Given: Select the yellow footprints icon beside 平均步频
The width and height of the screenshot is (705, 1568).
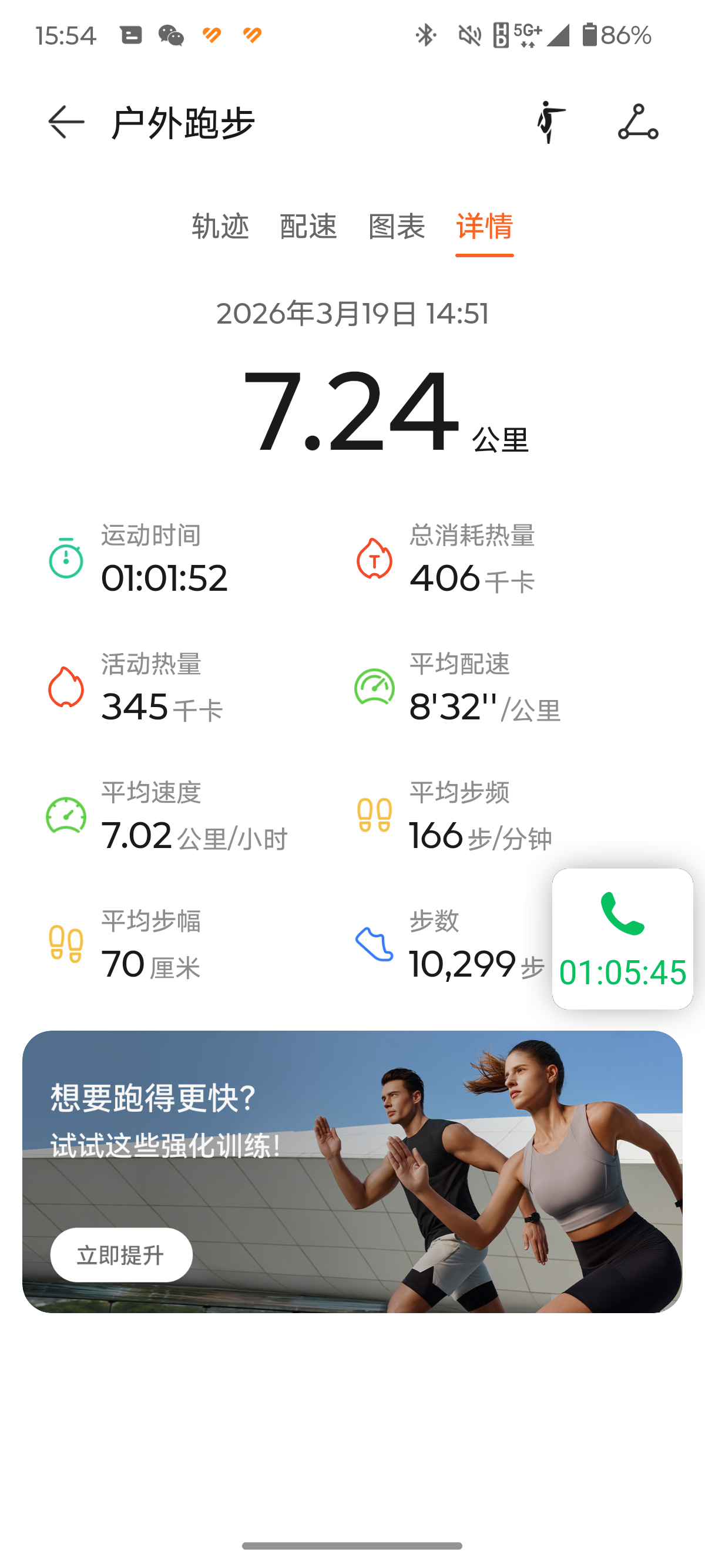Looking at the screenshot, I should coord(375,816).
